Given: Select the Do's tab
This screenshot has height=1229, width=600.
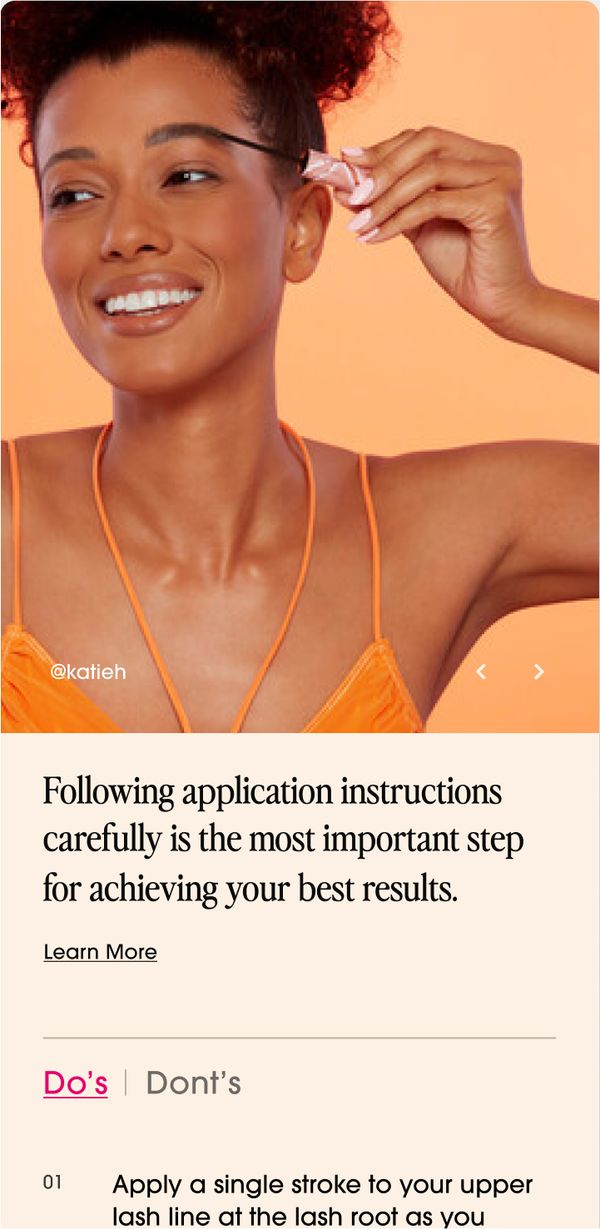Looking at the screenshot, I should tap(75, 1083).
